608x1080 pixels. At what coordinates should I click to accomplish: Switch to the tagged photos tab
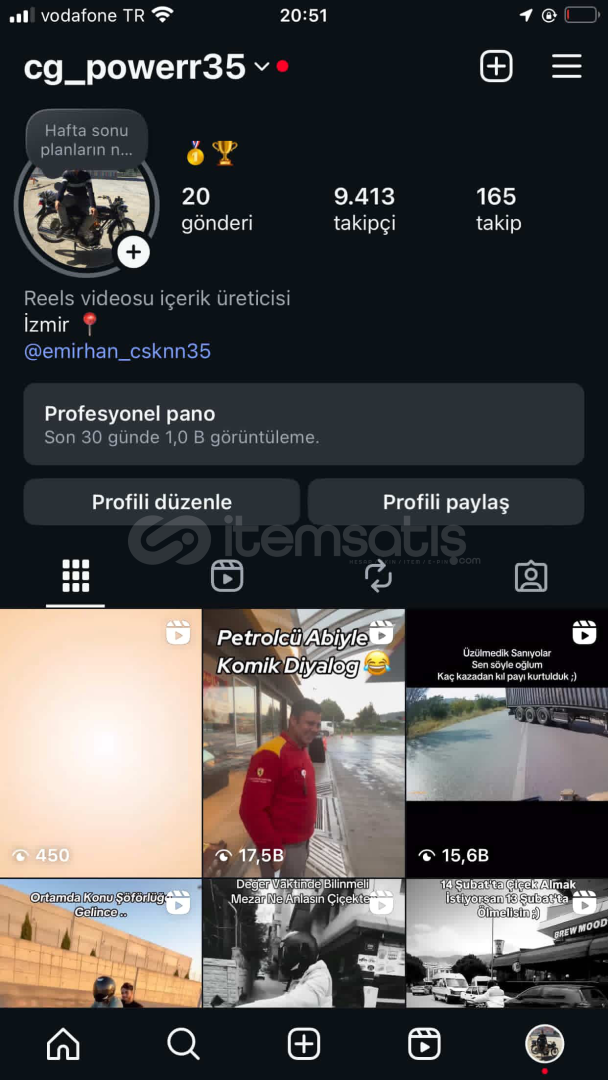pos(530,576)
